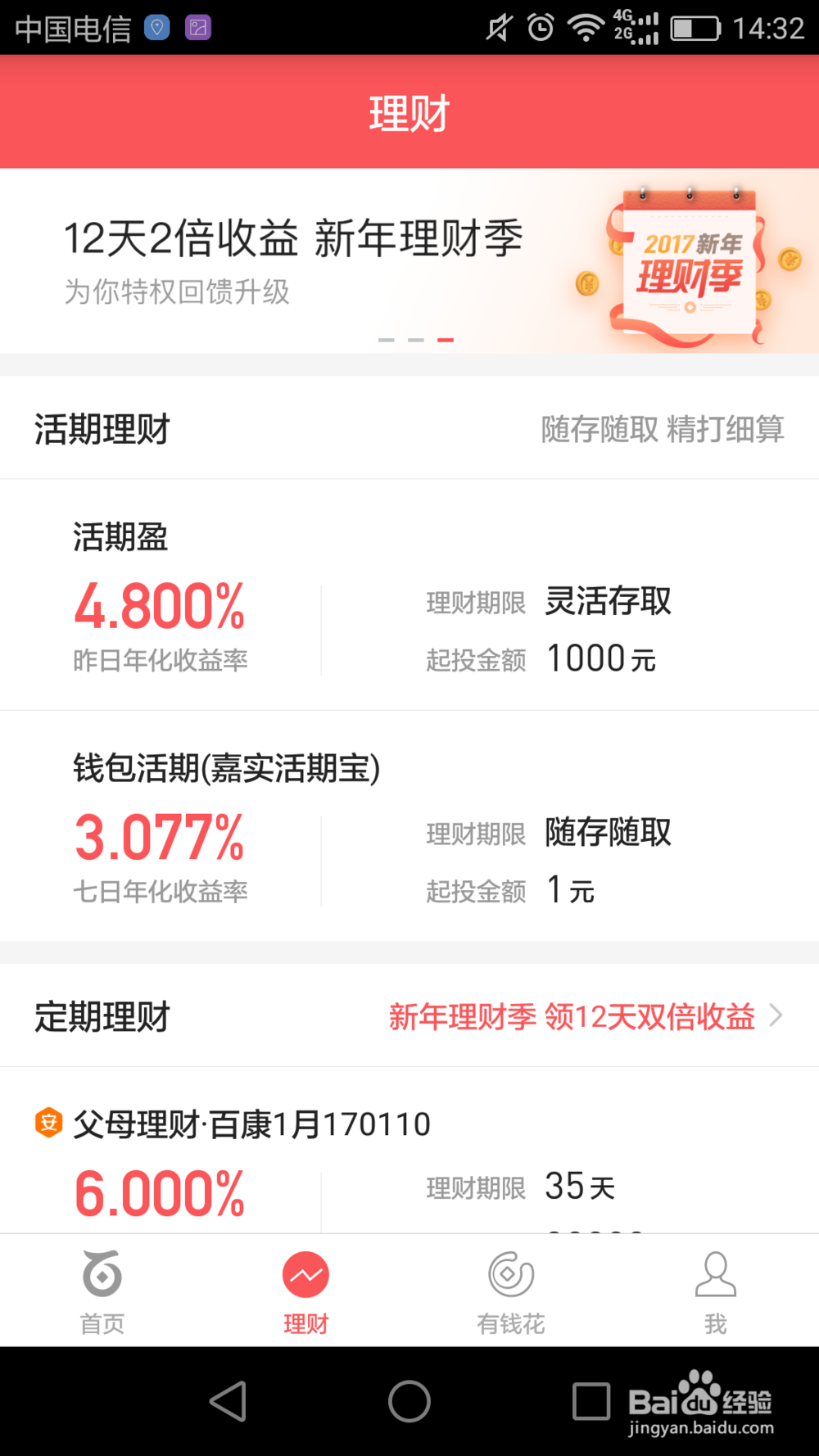Tap the alarm clock icon in status bar
Image resolution: width=819 pixels, height=1456 pixels.
coord(541,27)
